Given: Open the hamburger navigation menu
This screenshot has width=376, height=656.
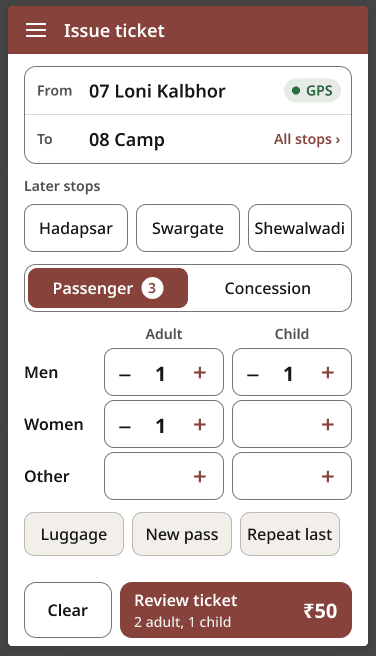Looking at the screenshot, I should (x=36, y=31).
